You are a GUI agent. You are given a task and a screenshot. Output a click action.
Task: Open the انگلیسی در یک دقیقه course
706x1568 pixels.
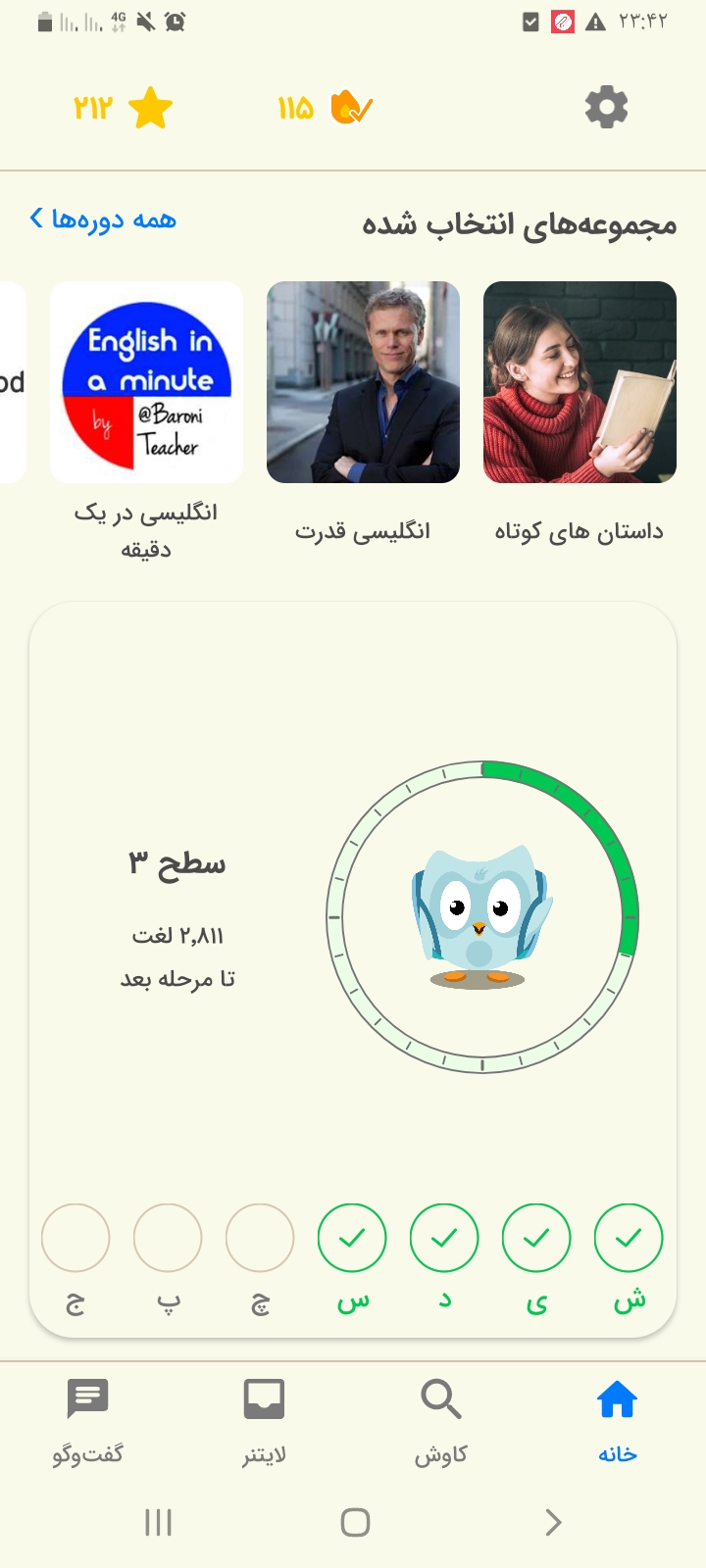(146, 421)
